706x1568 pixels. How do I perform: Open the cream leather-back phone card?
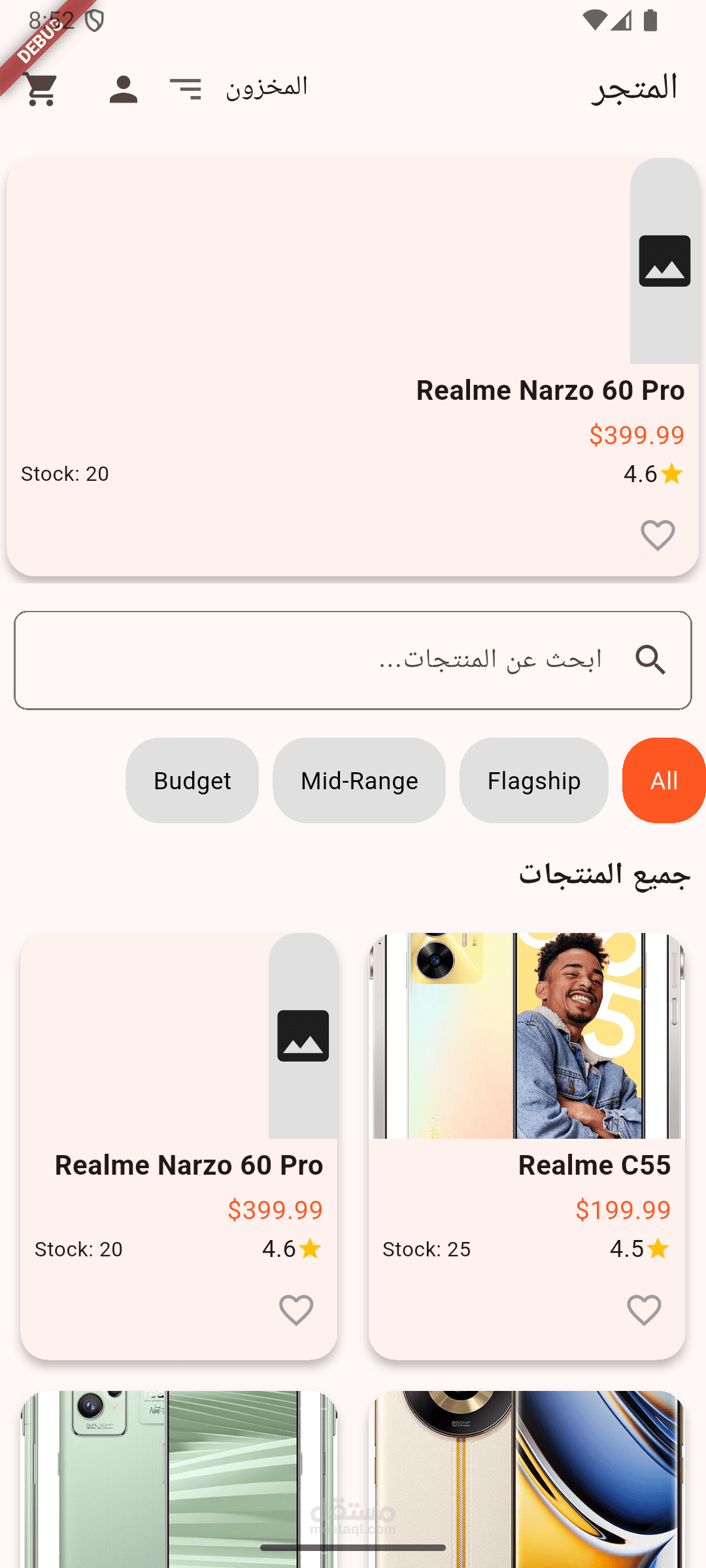[527, 1479]
